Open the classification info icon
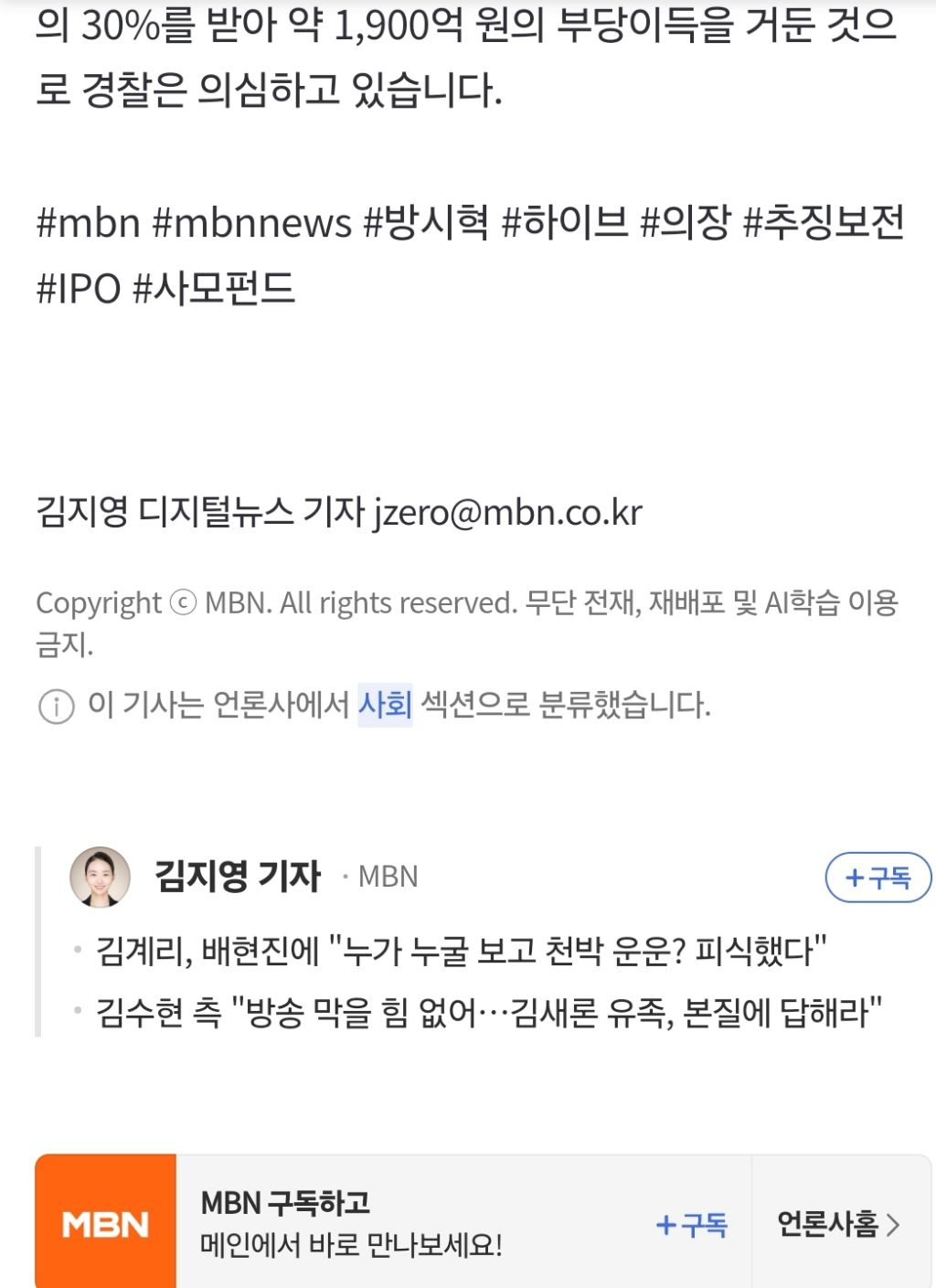The height and width of the screenshot is (1288, 936). coord(57,706)
